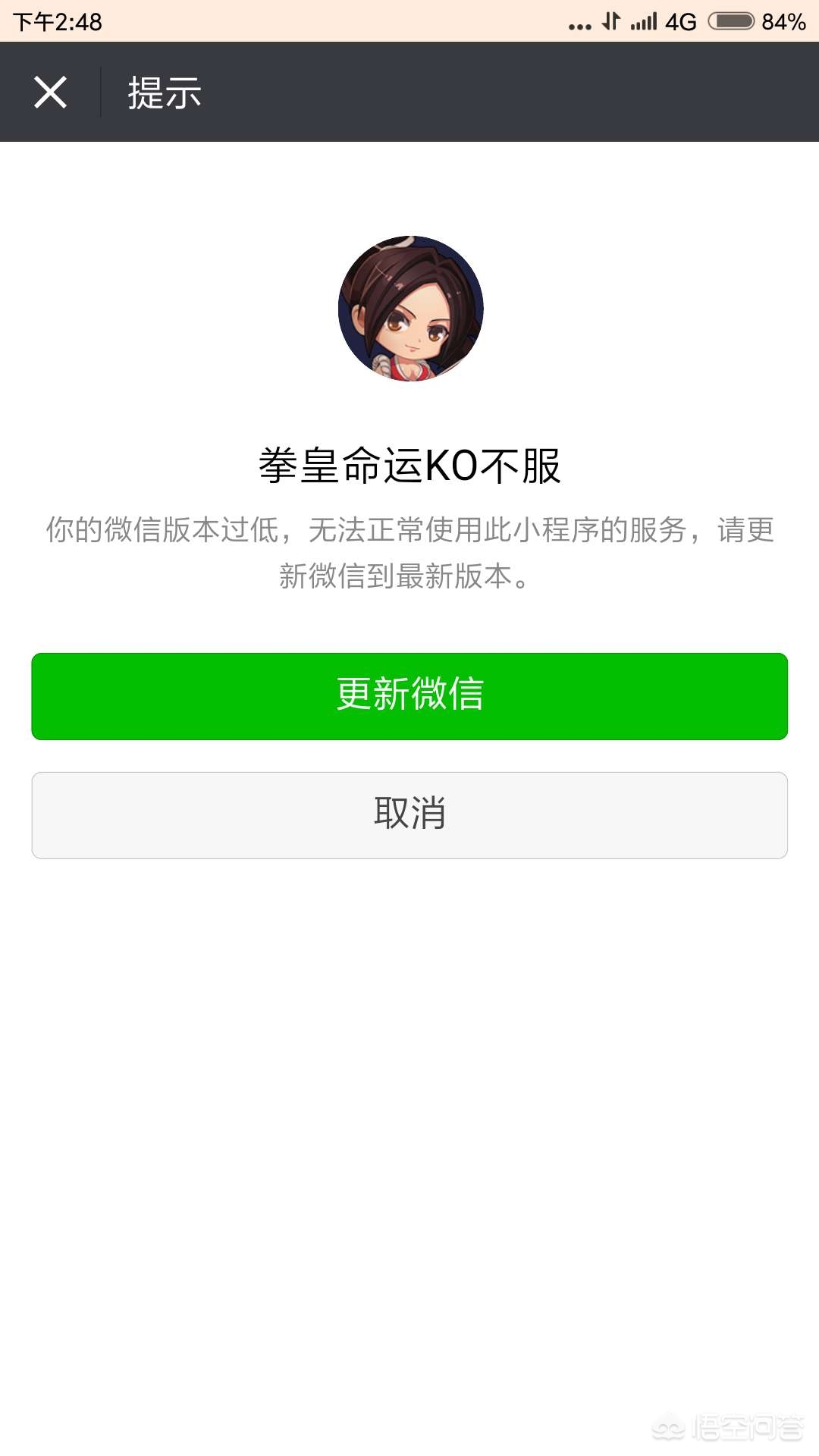Tap the 84% battery percentage text

pos(785,20)
